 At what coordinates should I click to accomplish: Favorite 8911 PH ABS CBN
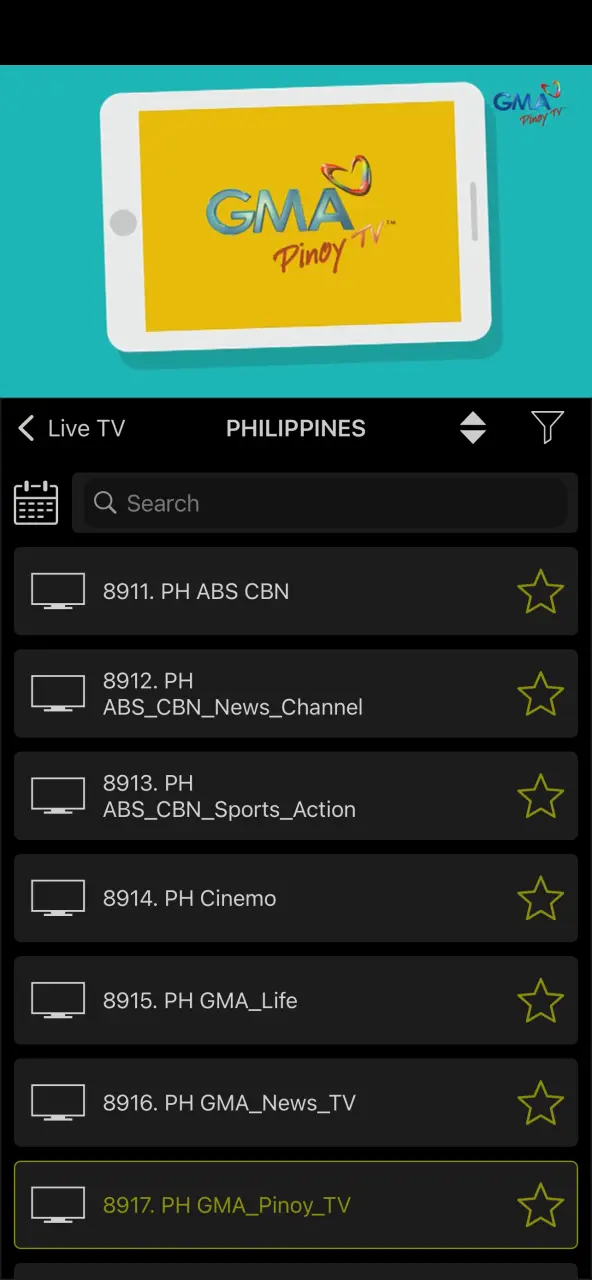(x=541, y=591)
